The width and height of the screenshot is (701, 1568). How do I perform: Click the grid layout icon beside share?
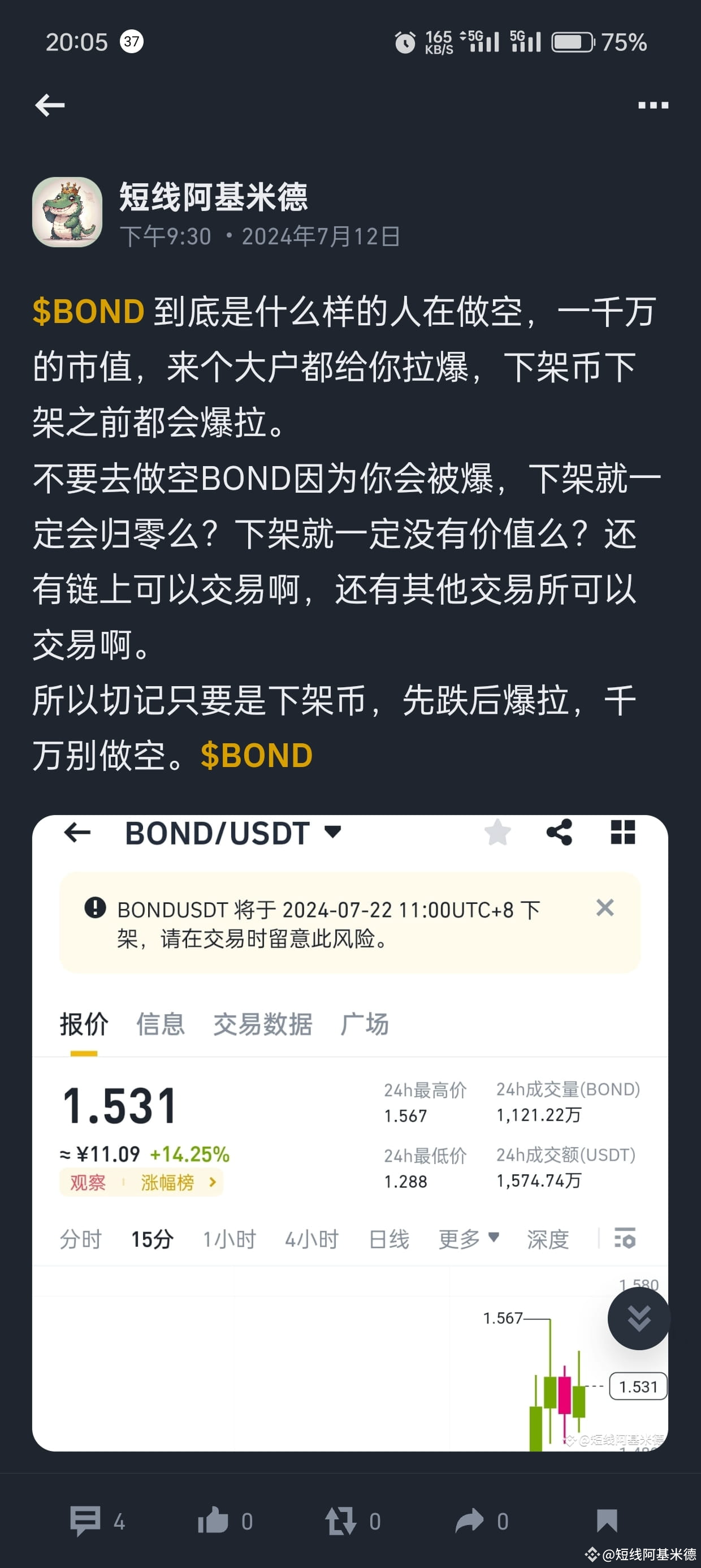point(622,833)
